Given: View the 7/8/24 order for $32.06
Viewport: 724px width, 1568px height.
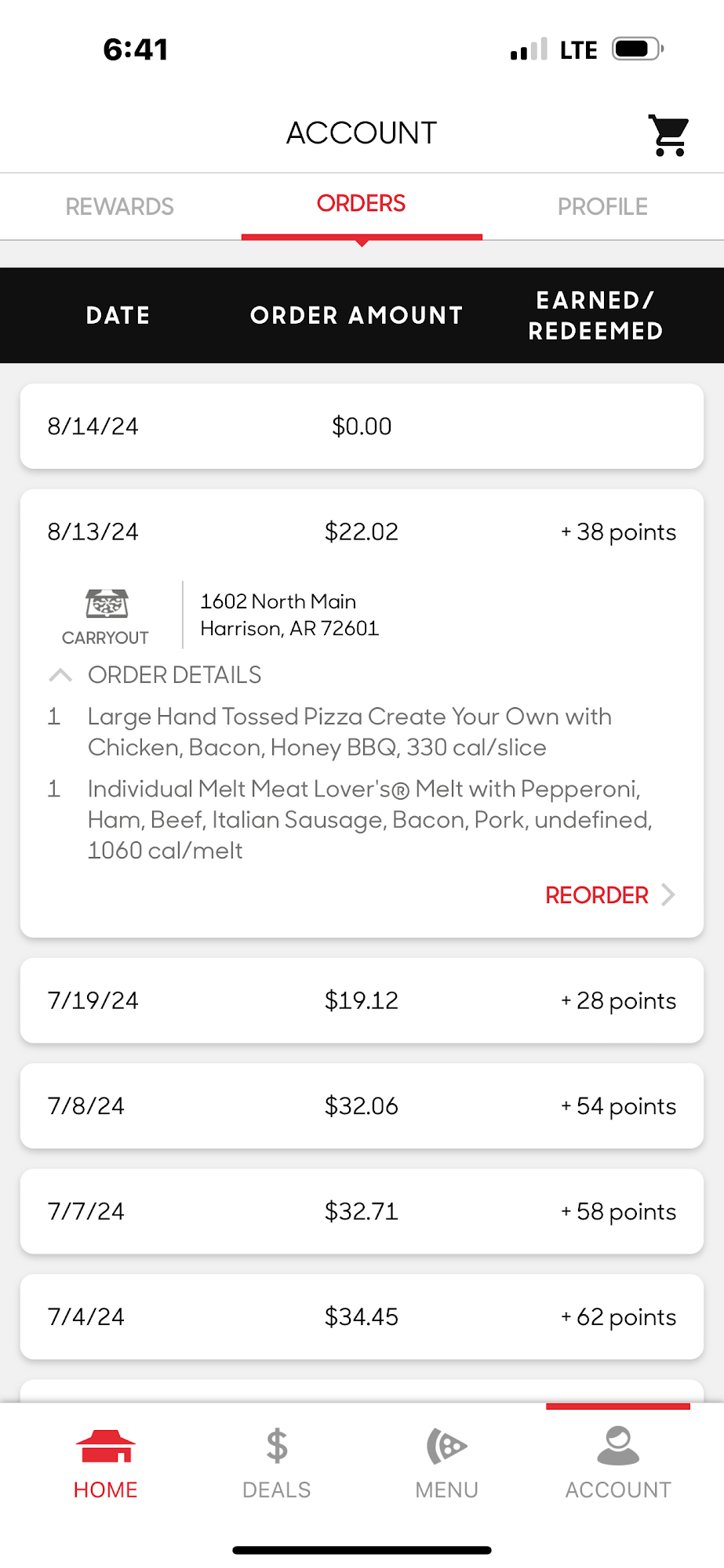Looking at the screenshot, I should pos(362,1106).
